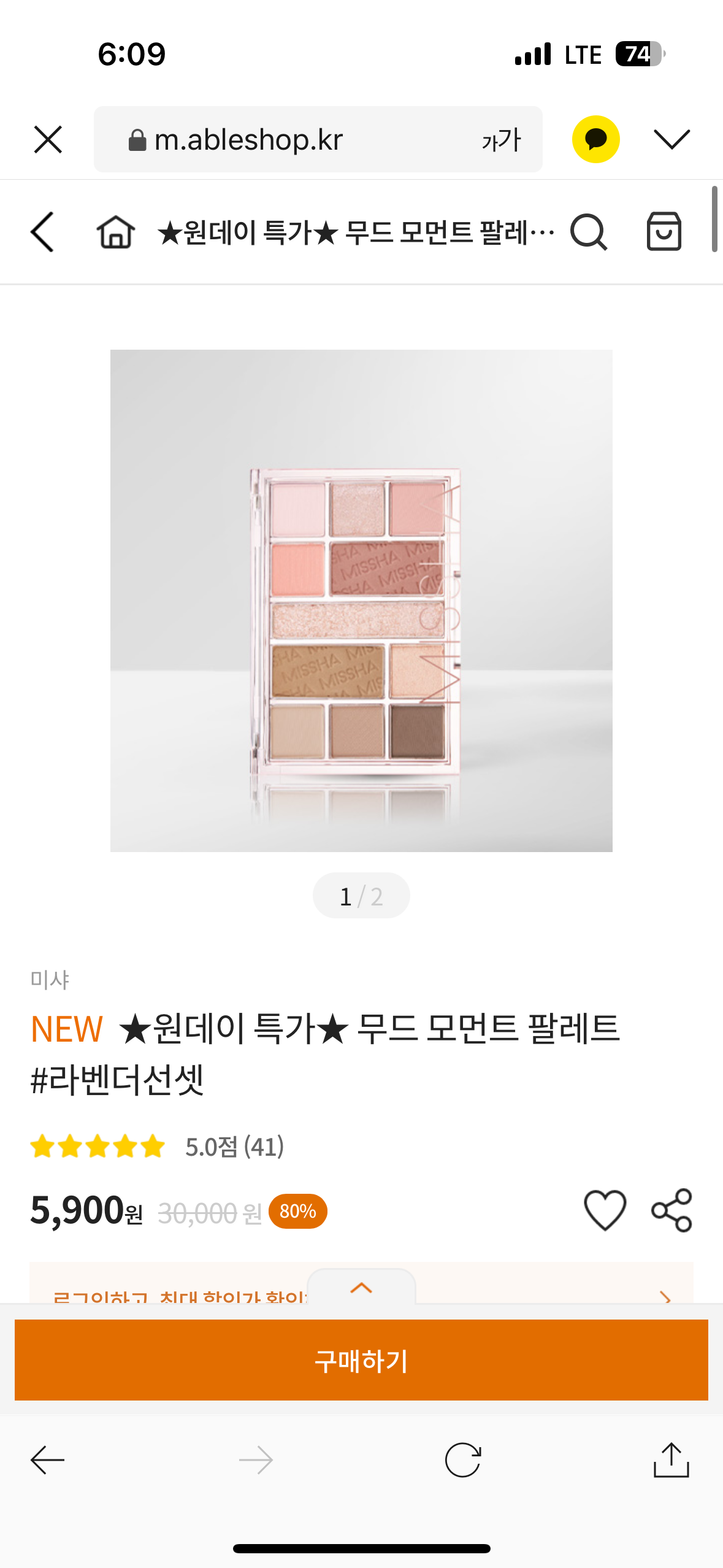Expand the purchase options panel
Image resolution: width=723 pixels, height=1568 pixels.
[x=361, y=1287]
